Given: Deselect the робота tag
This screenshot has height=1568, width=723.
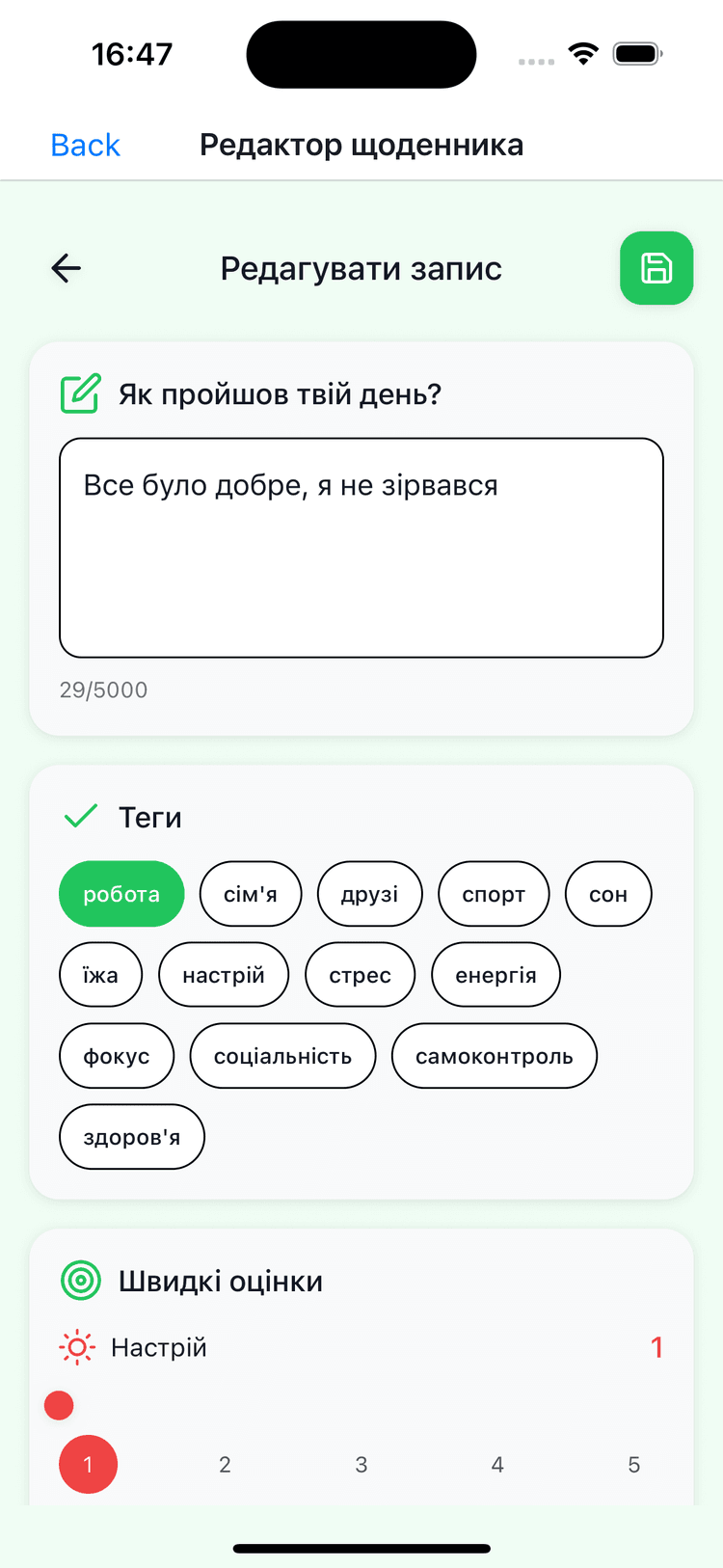Looking at the screenshot, I should (121, 894).
